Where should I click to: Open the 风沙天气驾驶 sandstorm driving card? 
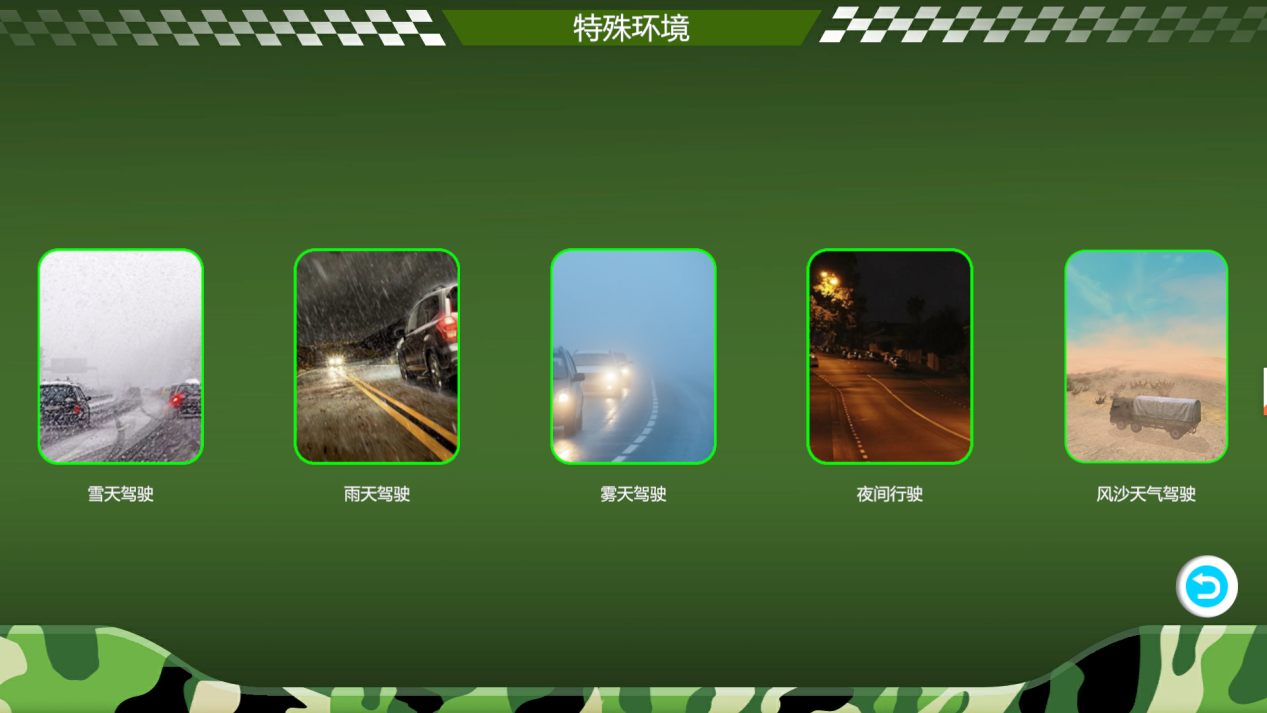[1146, 356]
